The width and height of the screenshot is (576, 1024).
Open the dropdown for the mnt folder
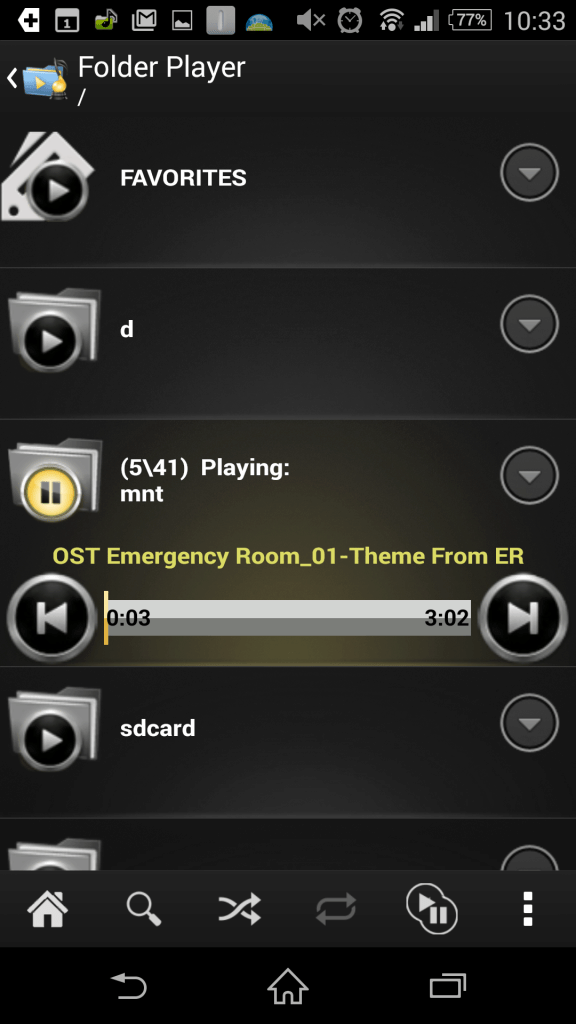(529, 475)
